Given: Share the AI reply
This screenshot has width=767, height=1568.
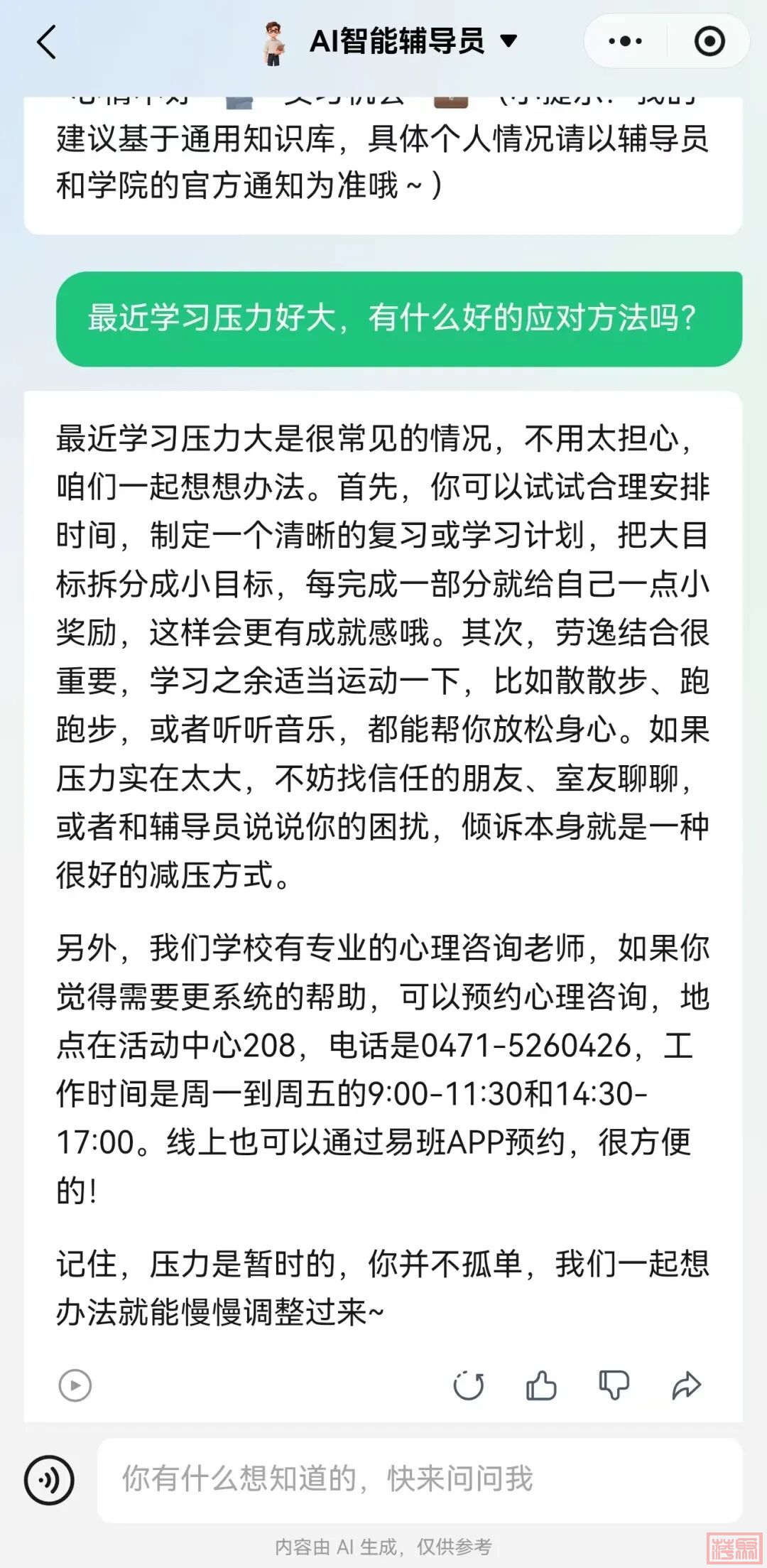Looking at the screenshot, I should tap(687, 1385).
